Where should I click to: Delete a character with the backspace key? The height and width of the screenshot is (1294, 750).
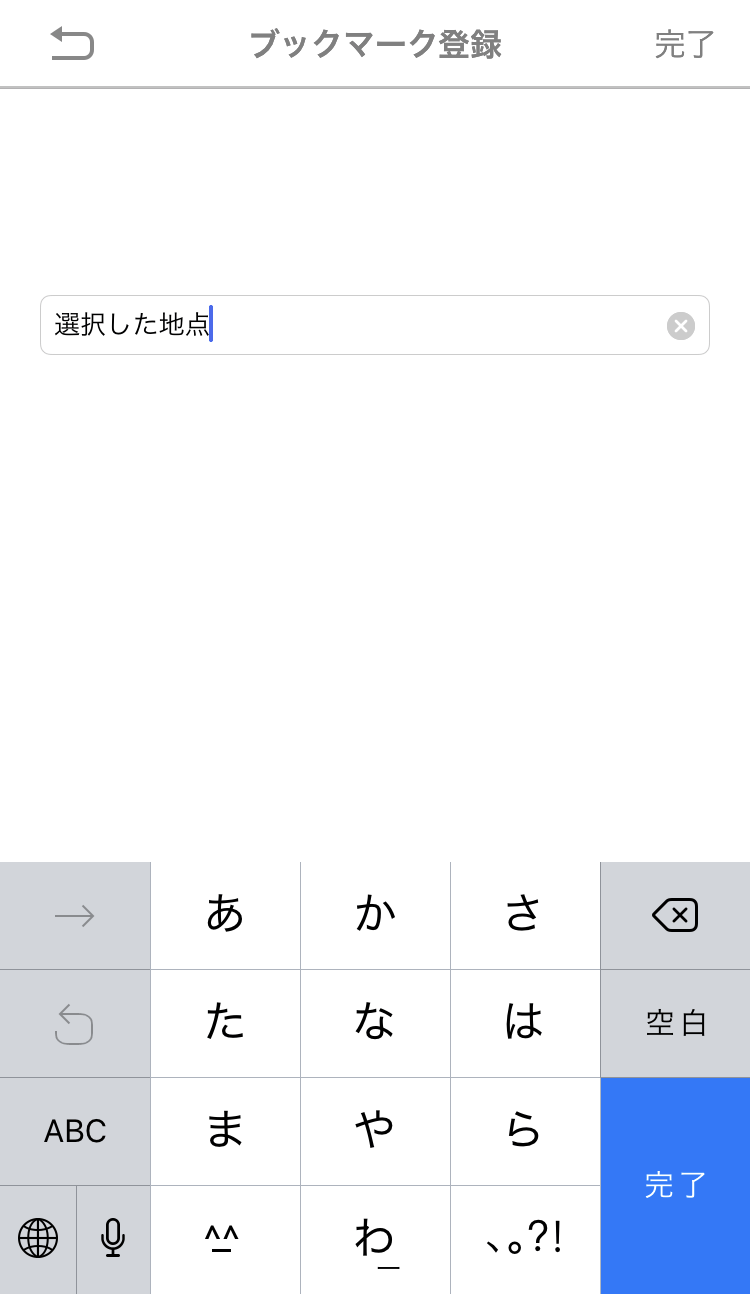pyautogui.click(x=675, y=915)
